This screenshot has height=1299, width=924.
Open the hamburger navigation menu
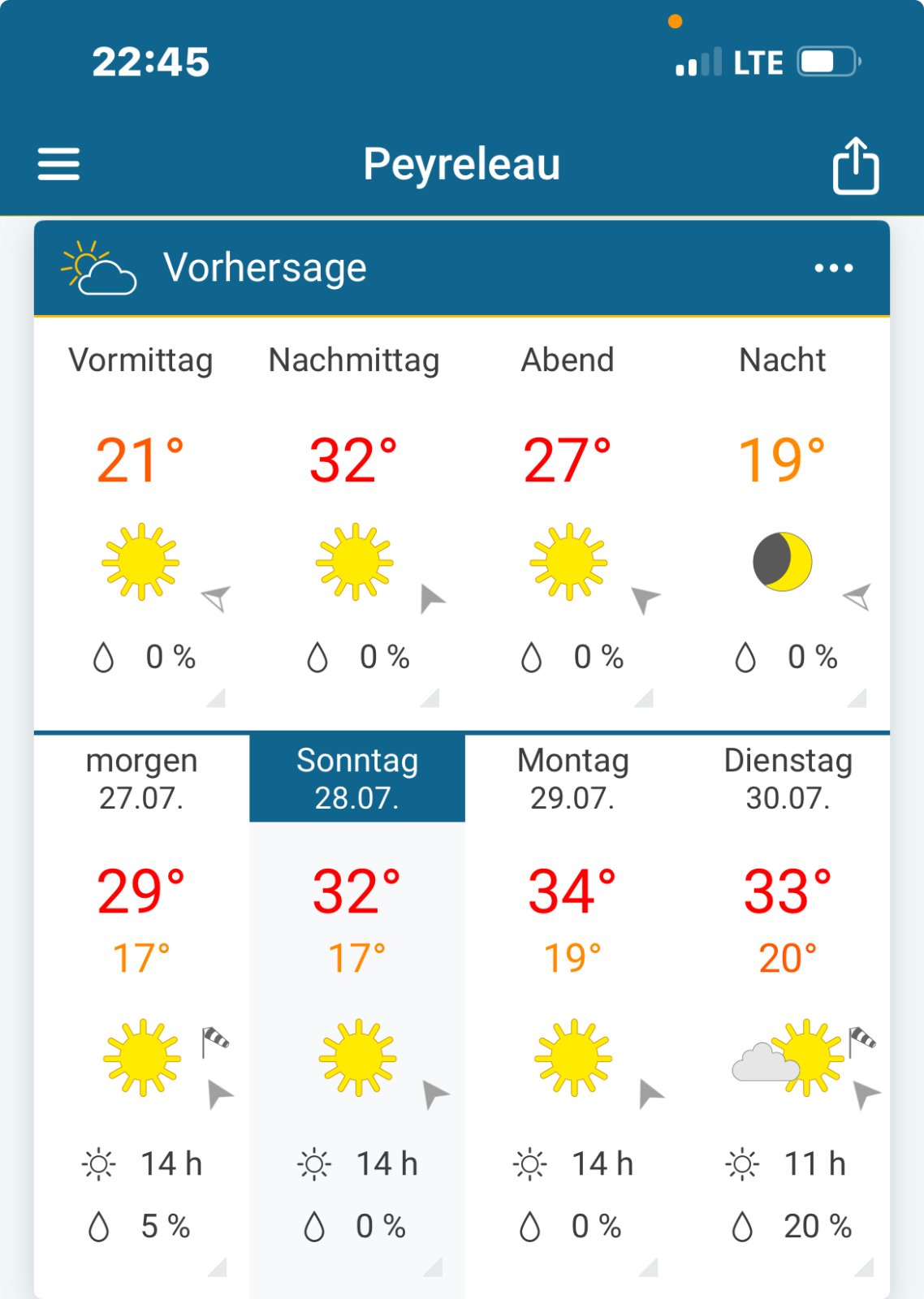pos(58,164)
